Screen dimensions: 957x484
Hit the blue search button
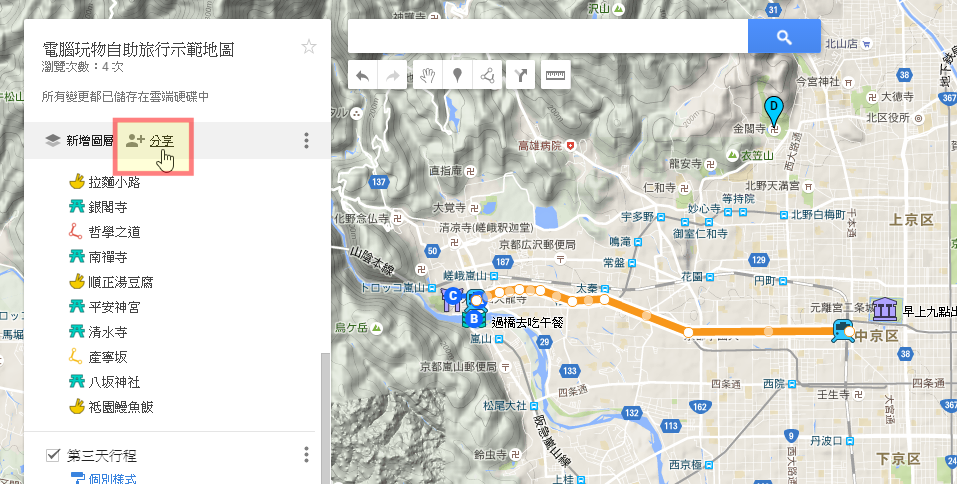(x=784, y=37)
